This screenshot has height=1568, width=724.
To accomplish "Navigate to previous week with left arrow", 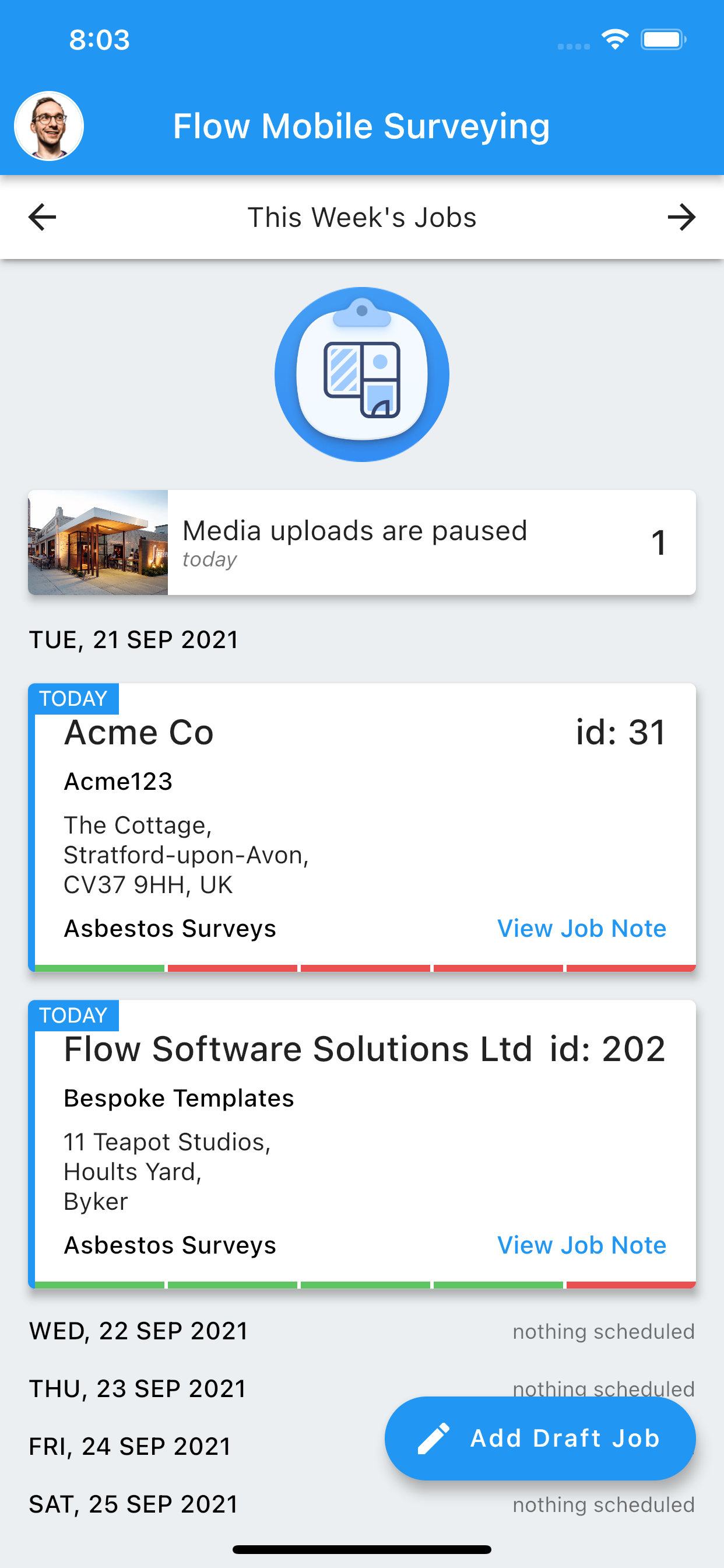I will point(41,216).
